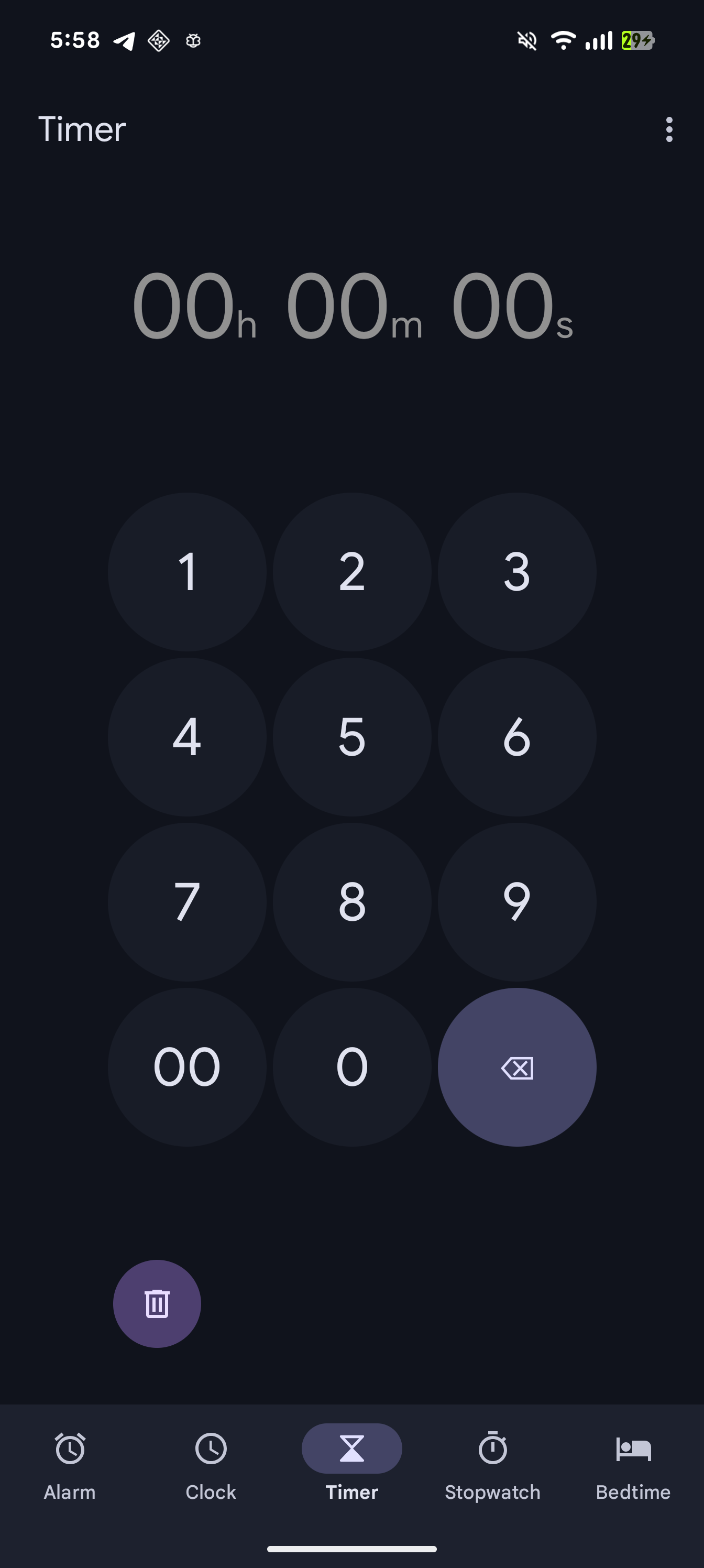Add digit 9 to the timer

point(516,901)
